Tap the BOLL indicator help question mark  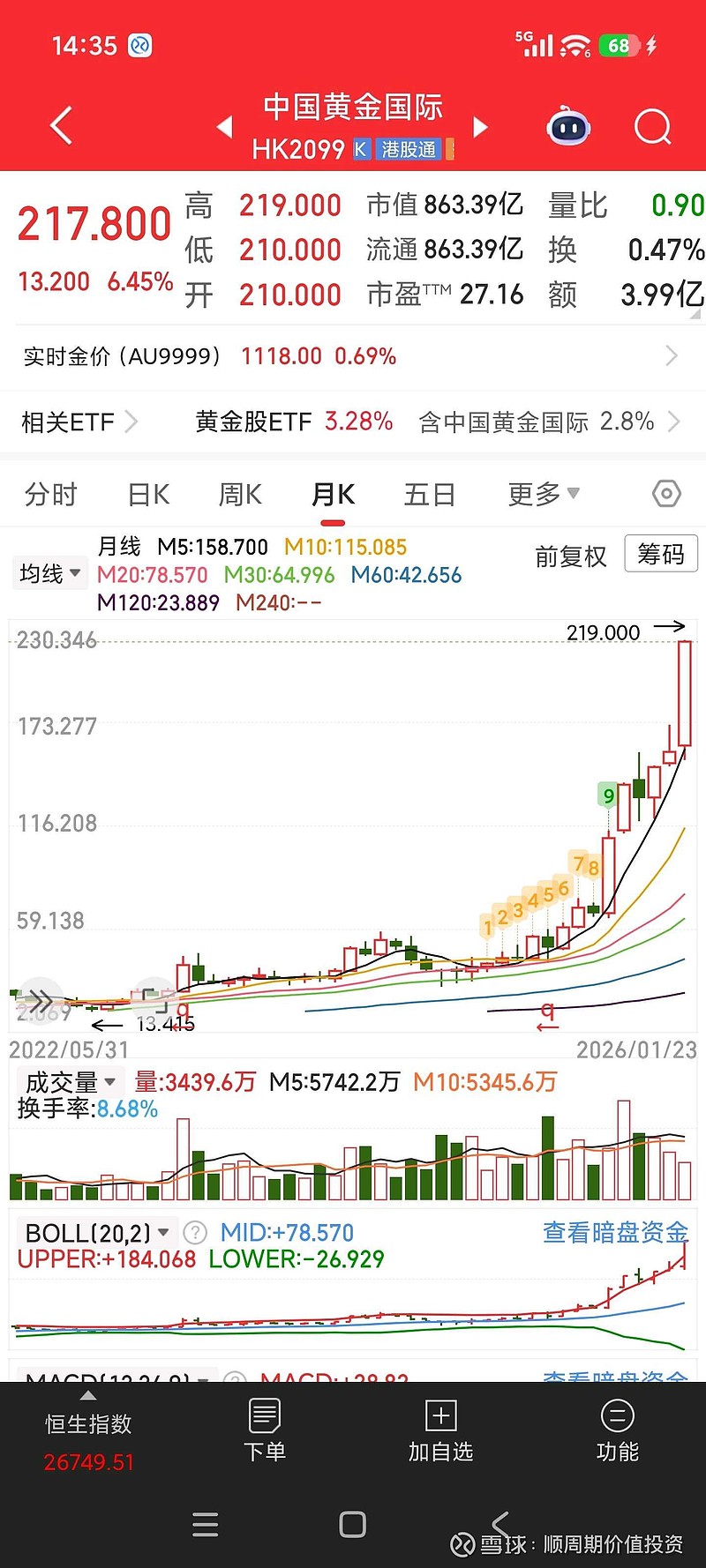[x=194, y=1232]
